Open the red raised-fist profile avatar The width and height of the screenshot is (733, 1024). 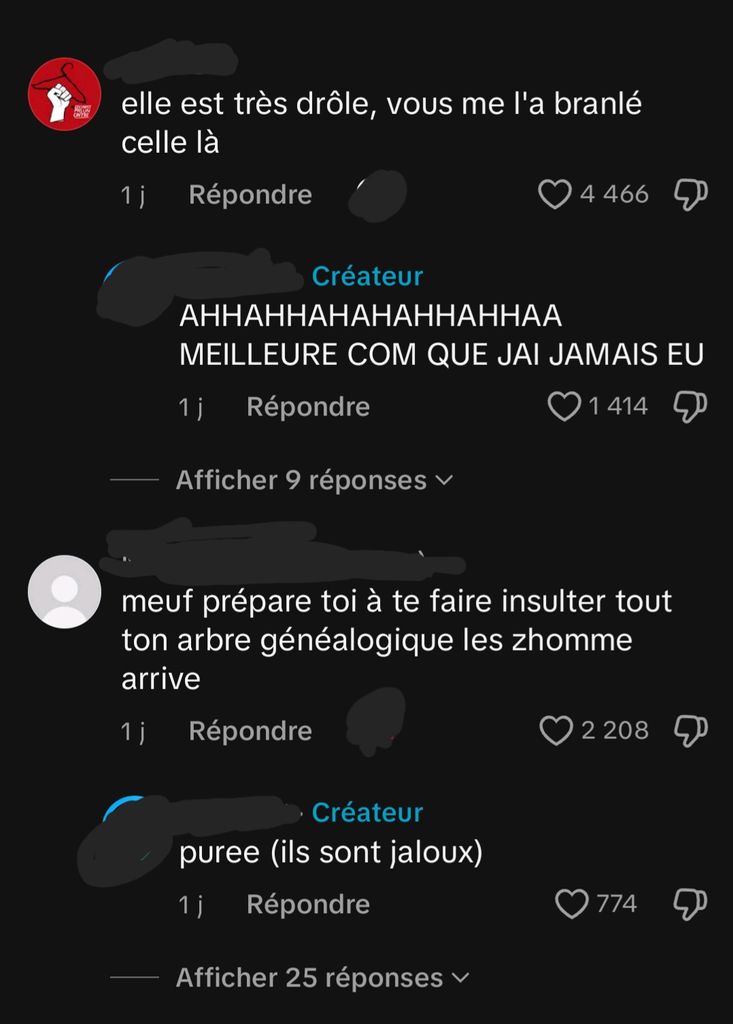(65, 93)
